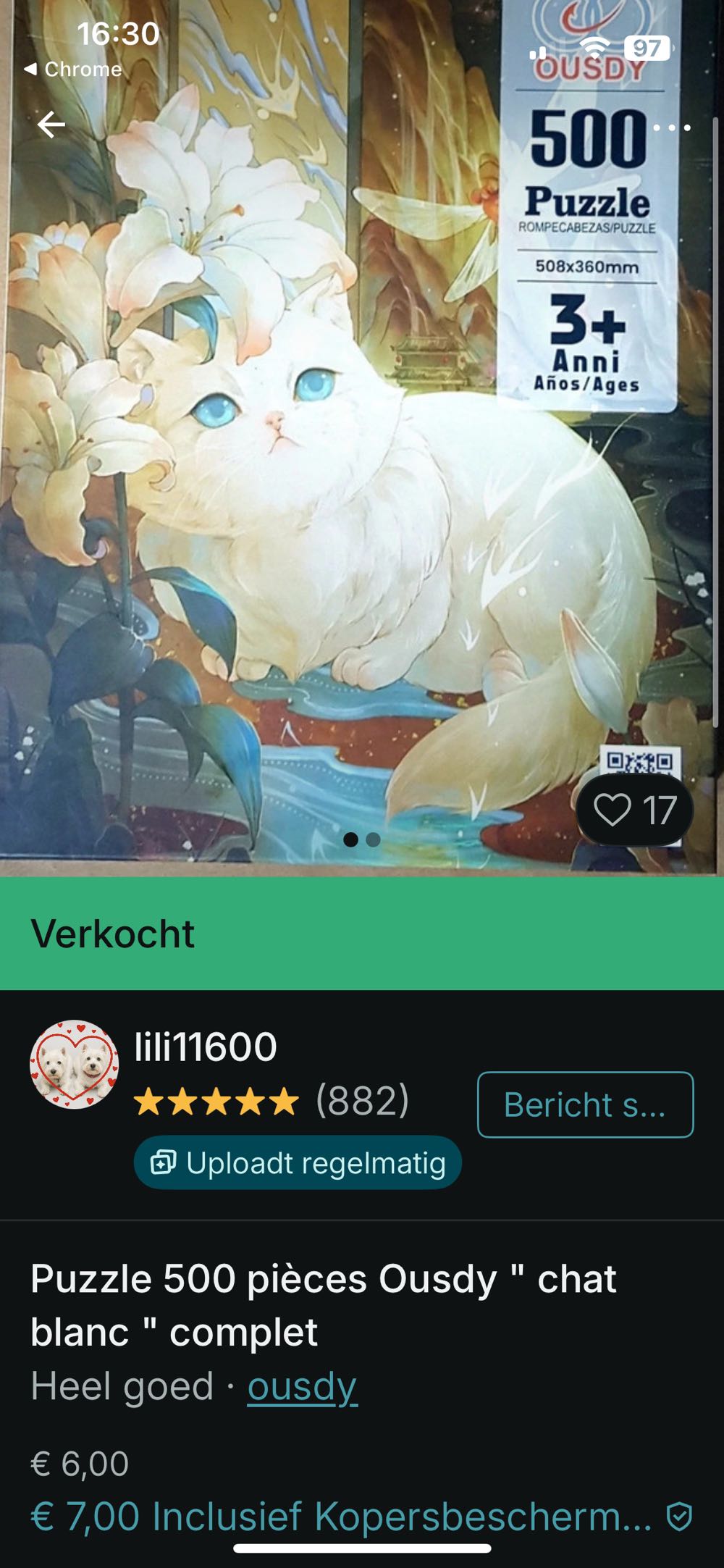Open seller lili11600's profile
Viewport: 724px width, 1568px height.
coord(205,1047)
